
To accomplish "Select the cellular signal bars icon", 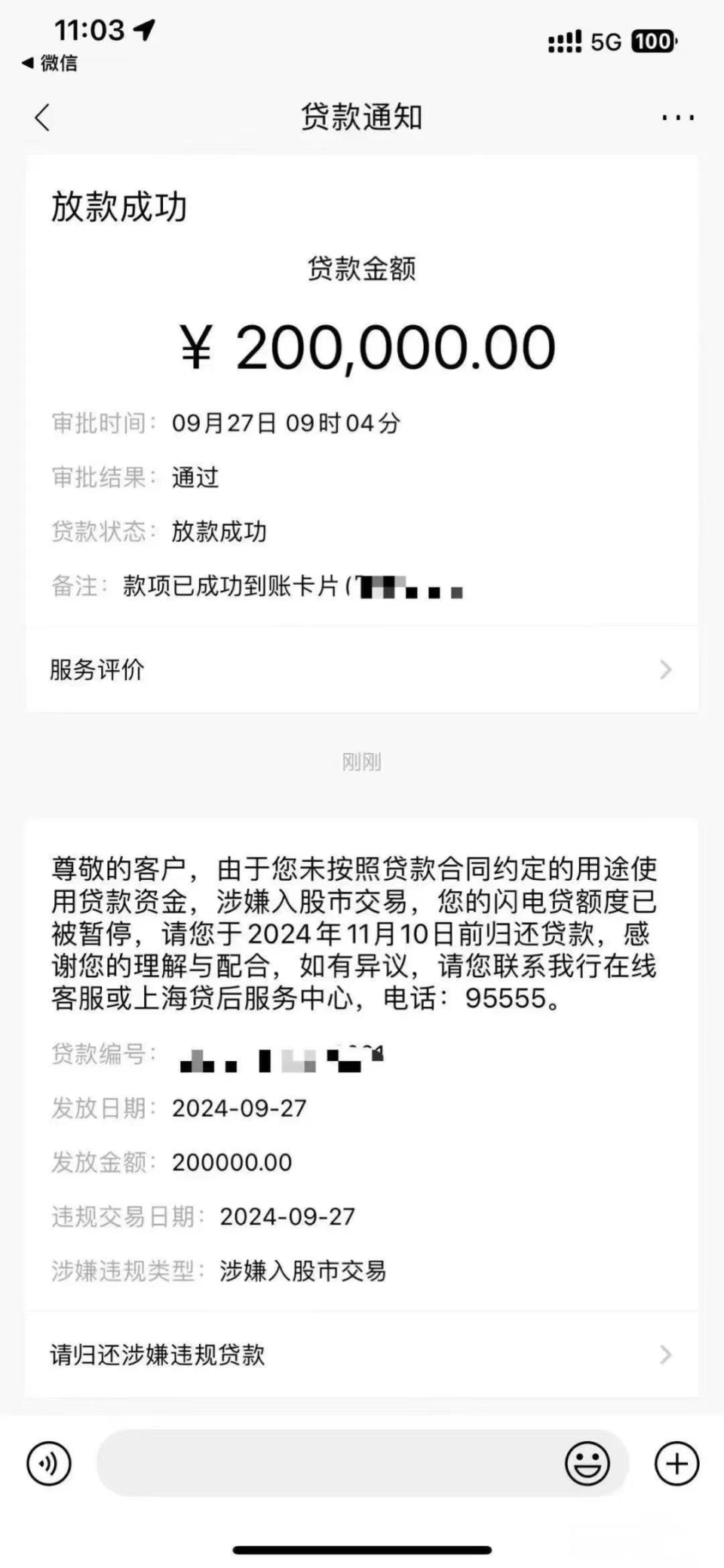I will 564,42.
